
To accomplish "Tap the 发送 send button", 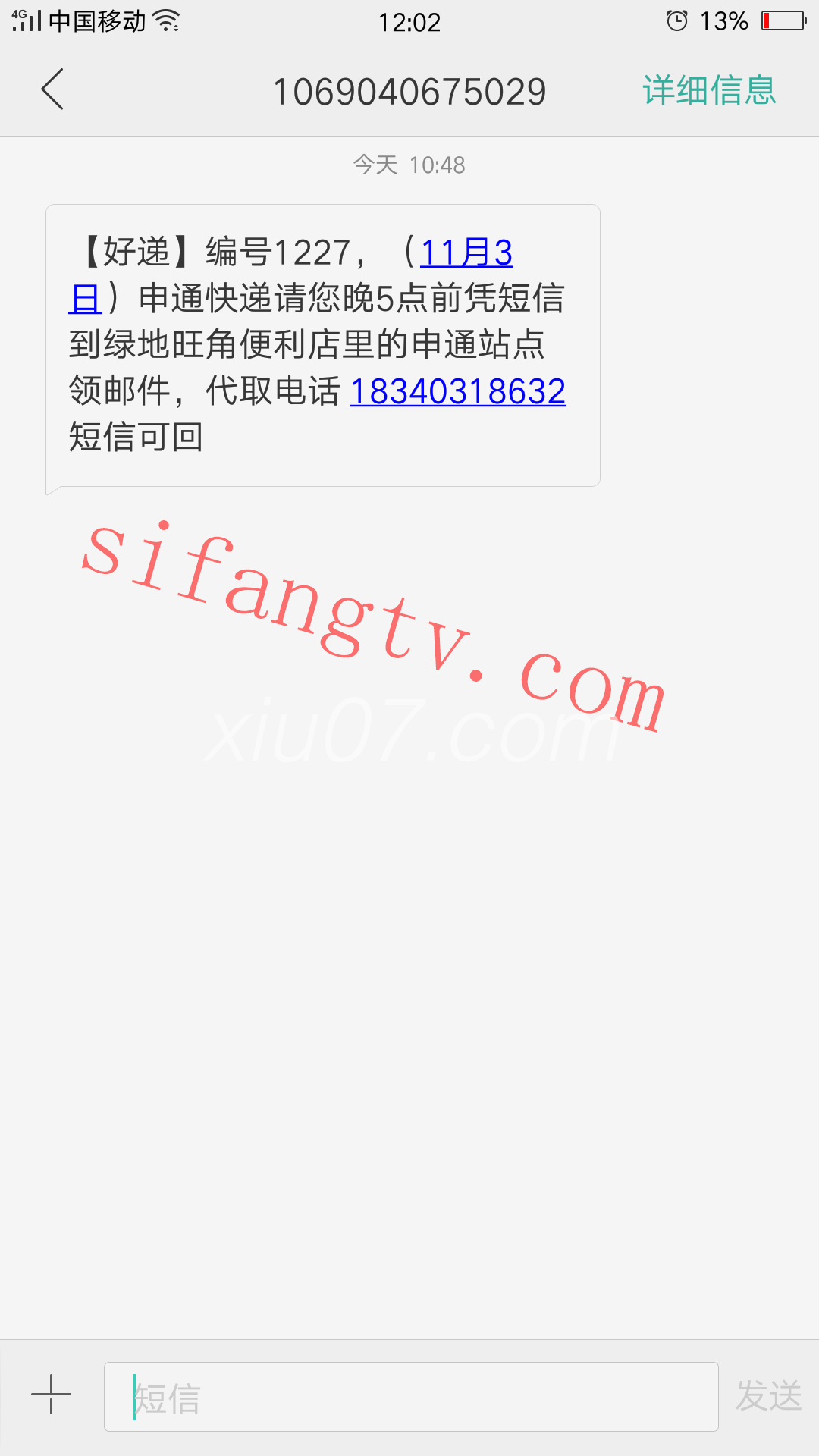I will pos(769,1396).
